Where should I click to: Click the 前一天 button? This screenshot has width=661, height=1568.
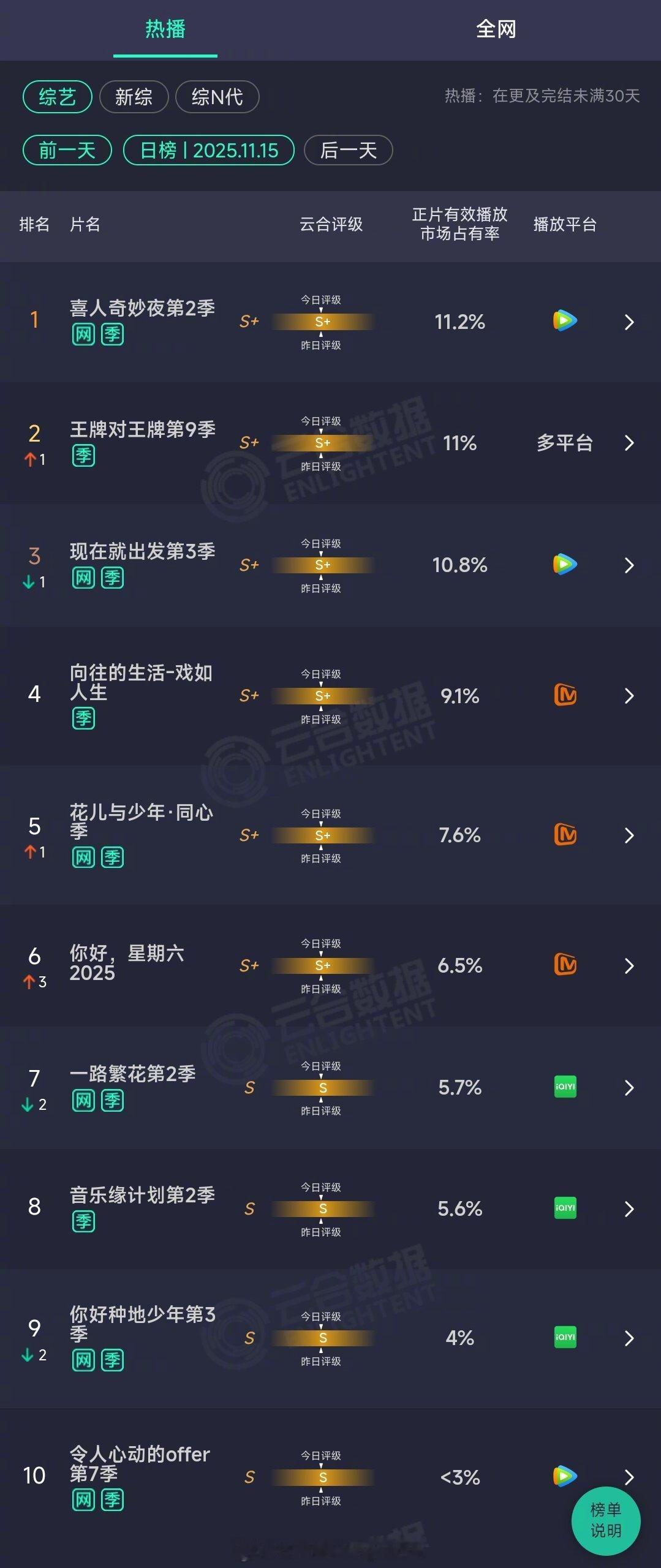coord(66,150)
